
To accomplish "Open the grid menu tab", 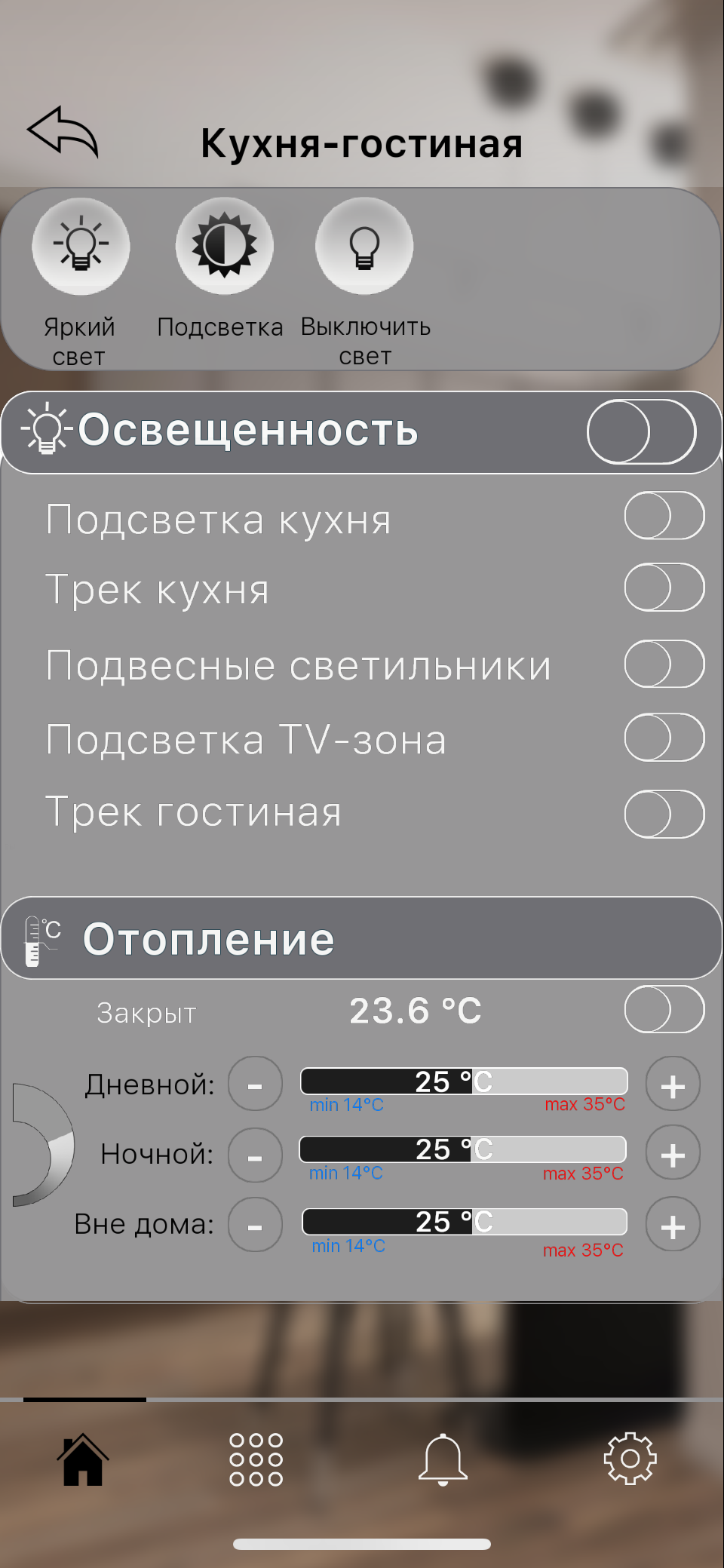I will point(256,1459).
